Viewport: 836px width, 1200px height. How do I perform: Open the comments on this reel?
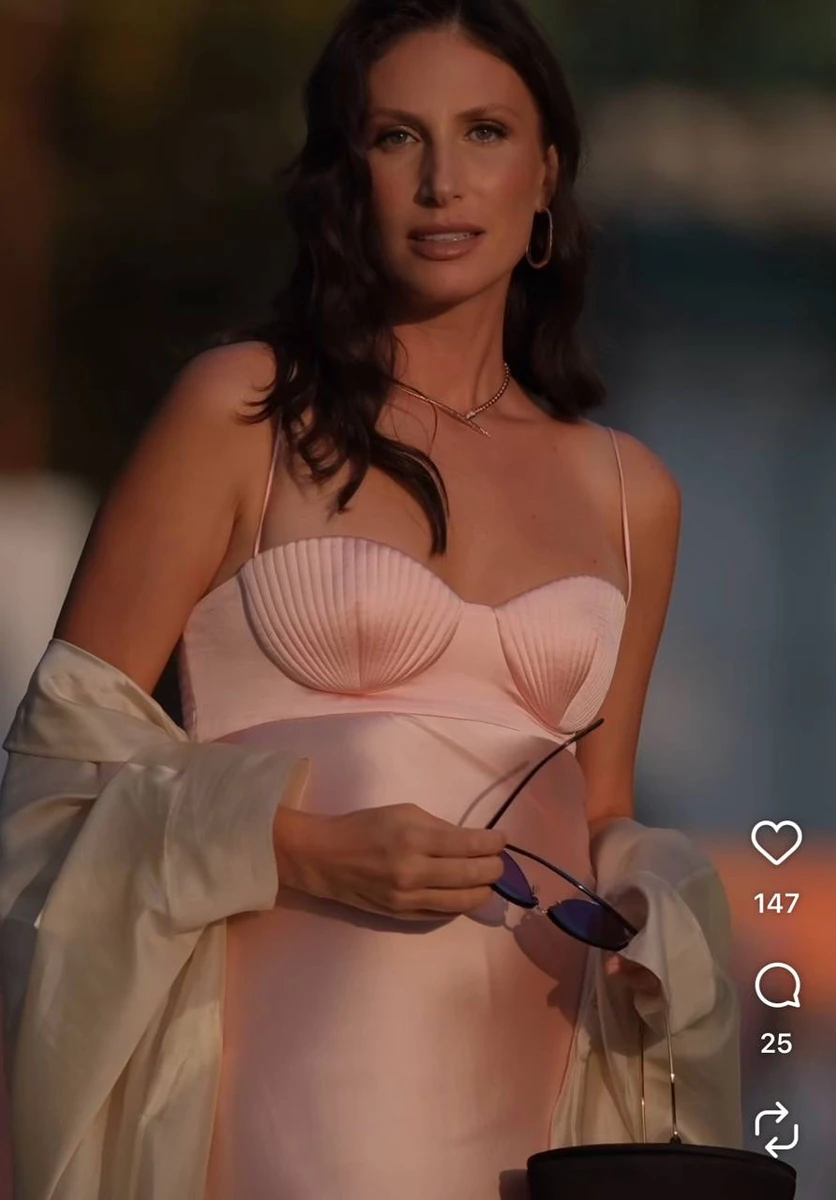tap(776, 986)
